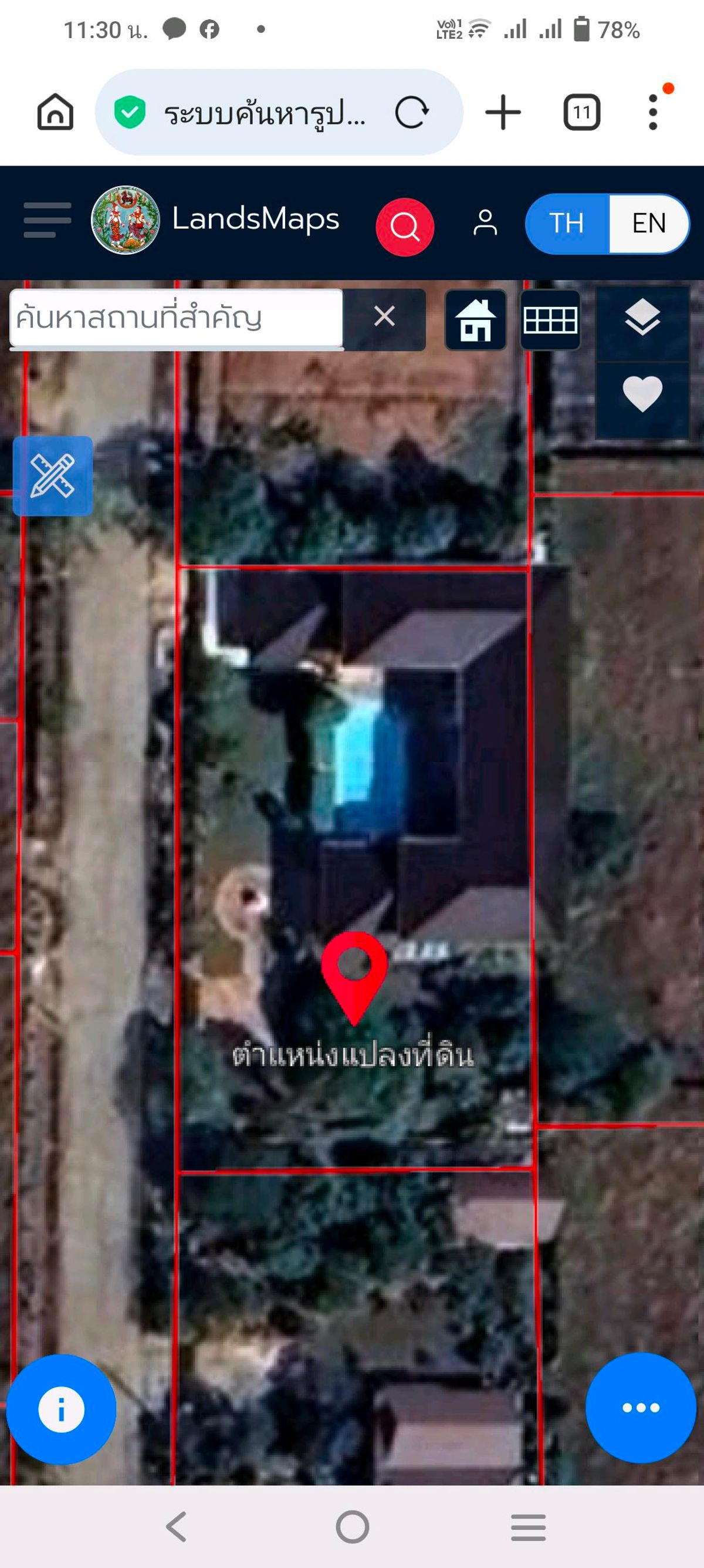Open a new browser tab
704x1568 pixels.
(x=503, y=113)
